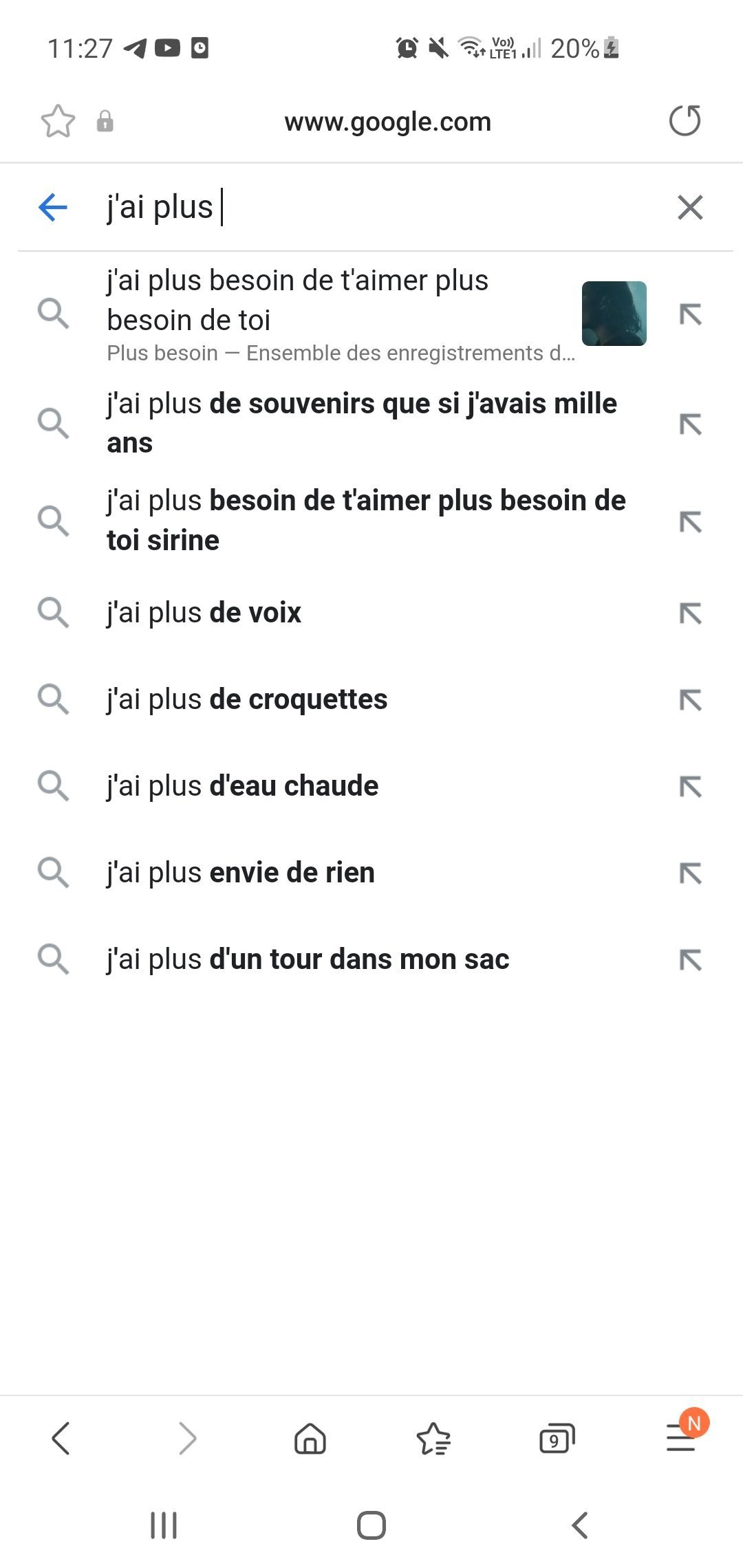Open the www.google.com address bar
The height and width of the screenshot is (1568, 743).
[x=387, y=122]
